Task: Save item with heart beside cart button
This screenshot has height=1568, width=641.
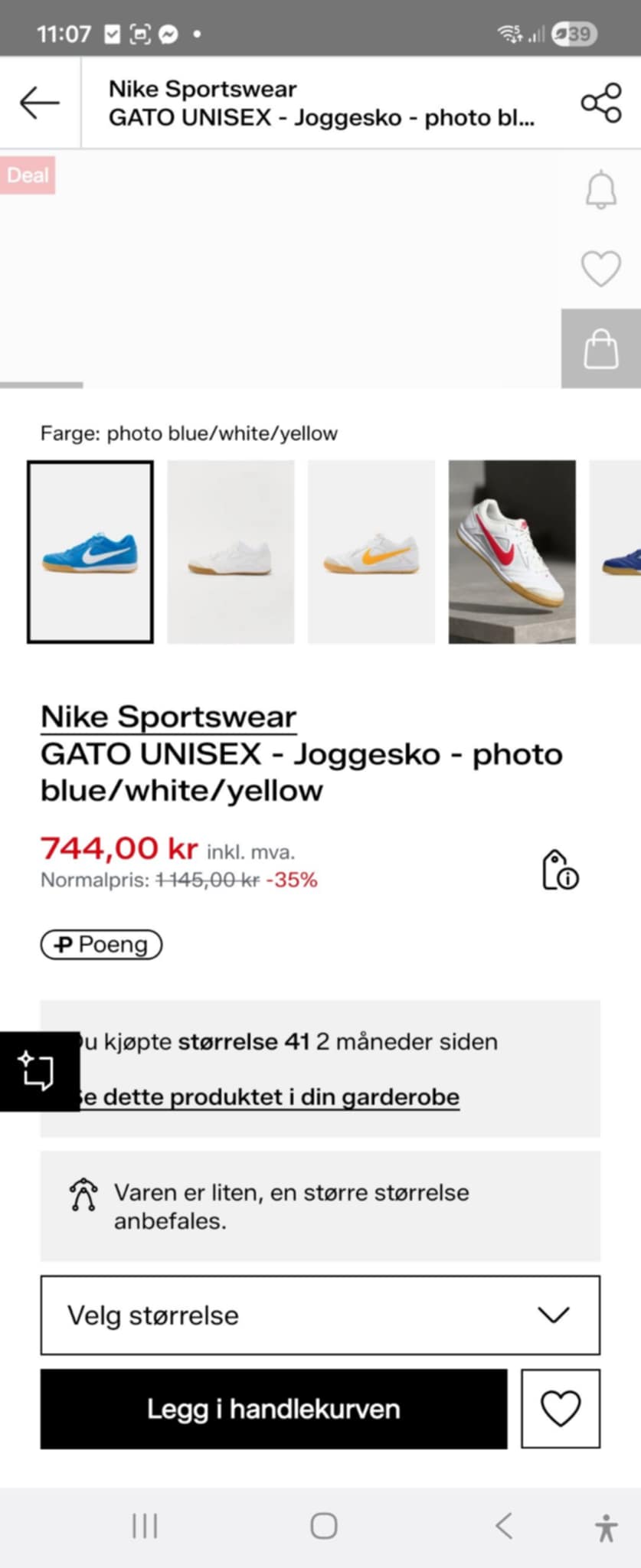Action: point(561,1409)
